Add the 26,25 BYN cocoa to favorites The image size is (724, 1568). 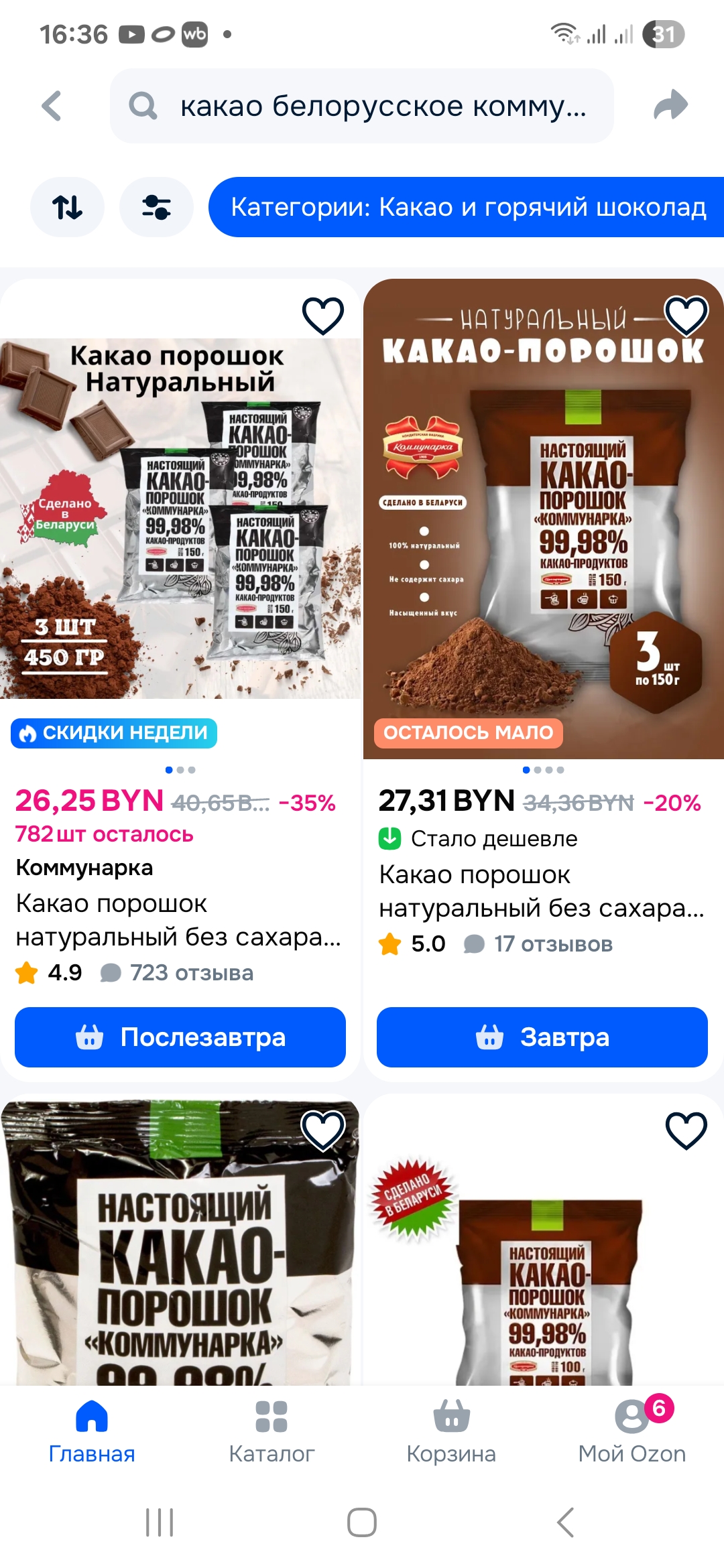pyautogui.click(x=323, y=315)
